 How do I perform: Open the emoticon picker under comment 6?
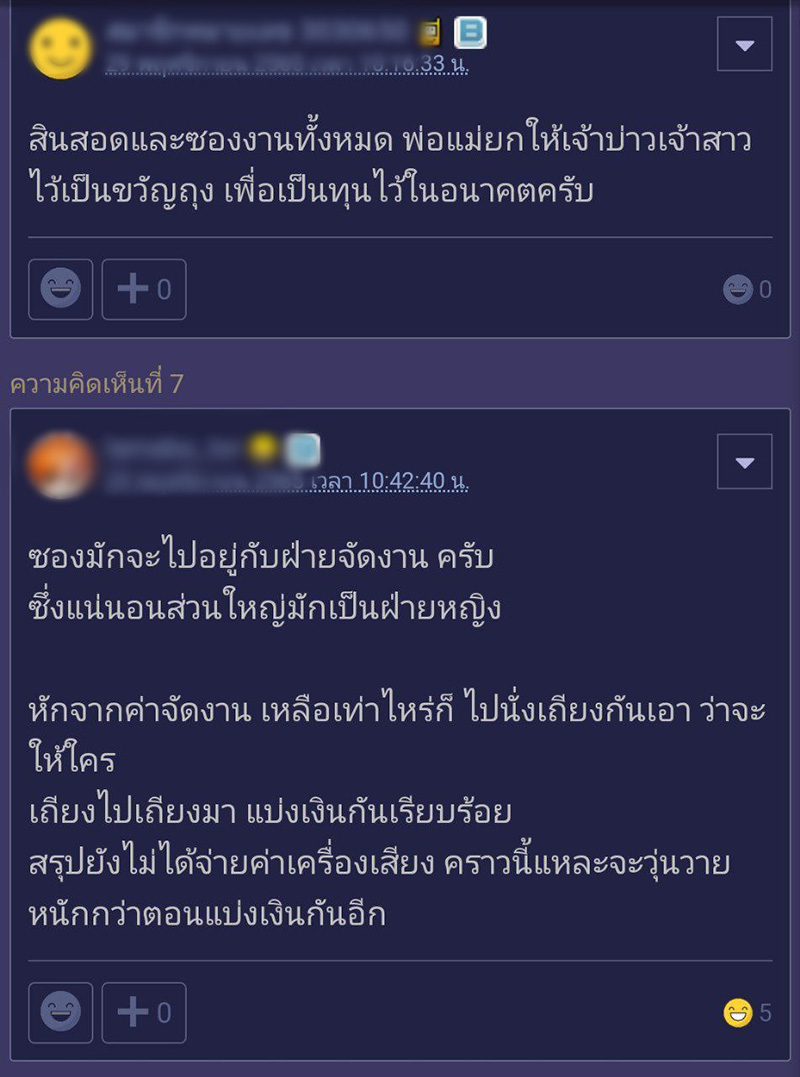click(60, 289)
